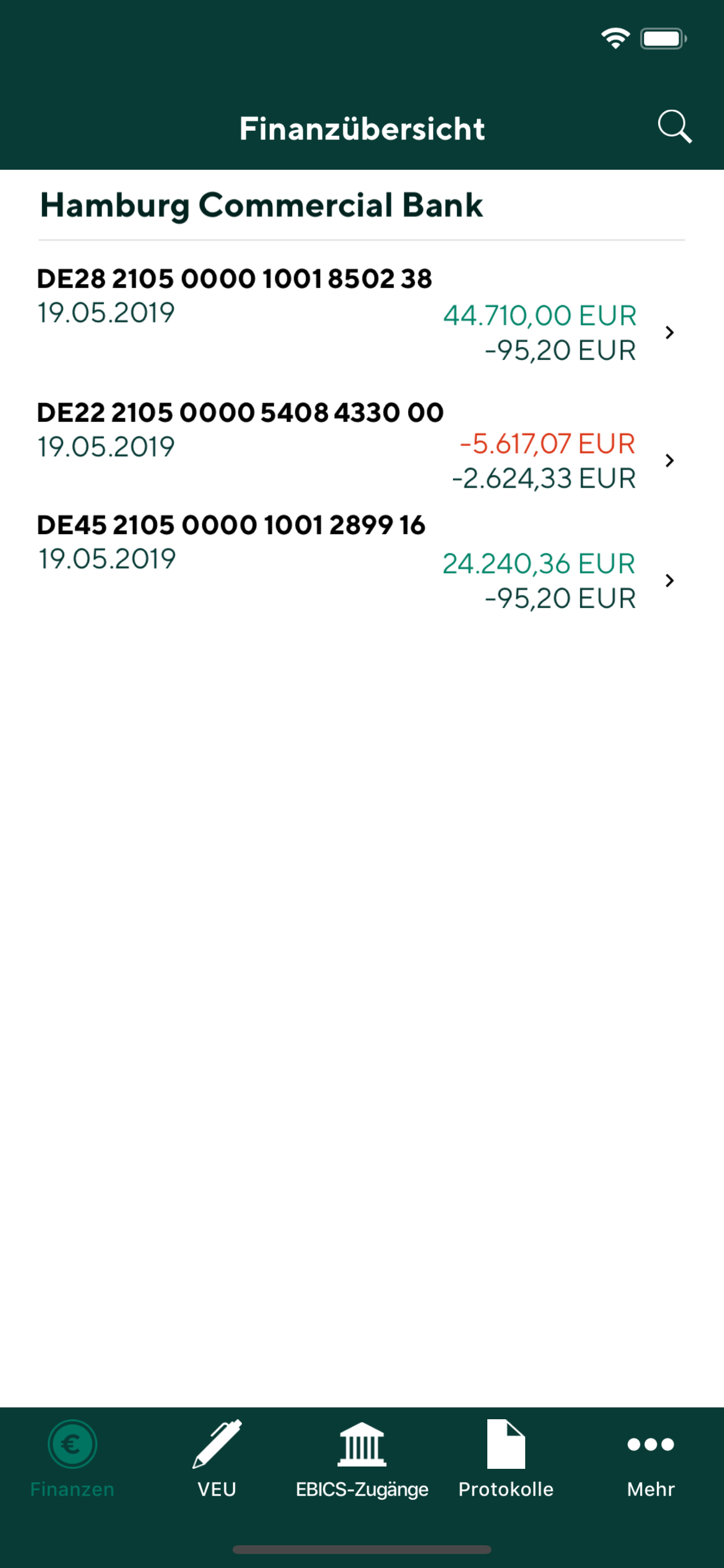The image size is (724, 1568).
Task: Open account DE22 2105 0000 5408 4330 00
Action: click(362, 446)
